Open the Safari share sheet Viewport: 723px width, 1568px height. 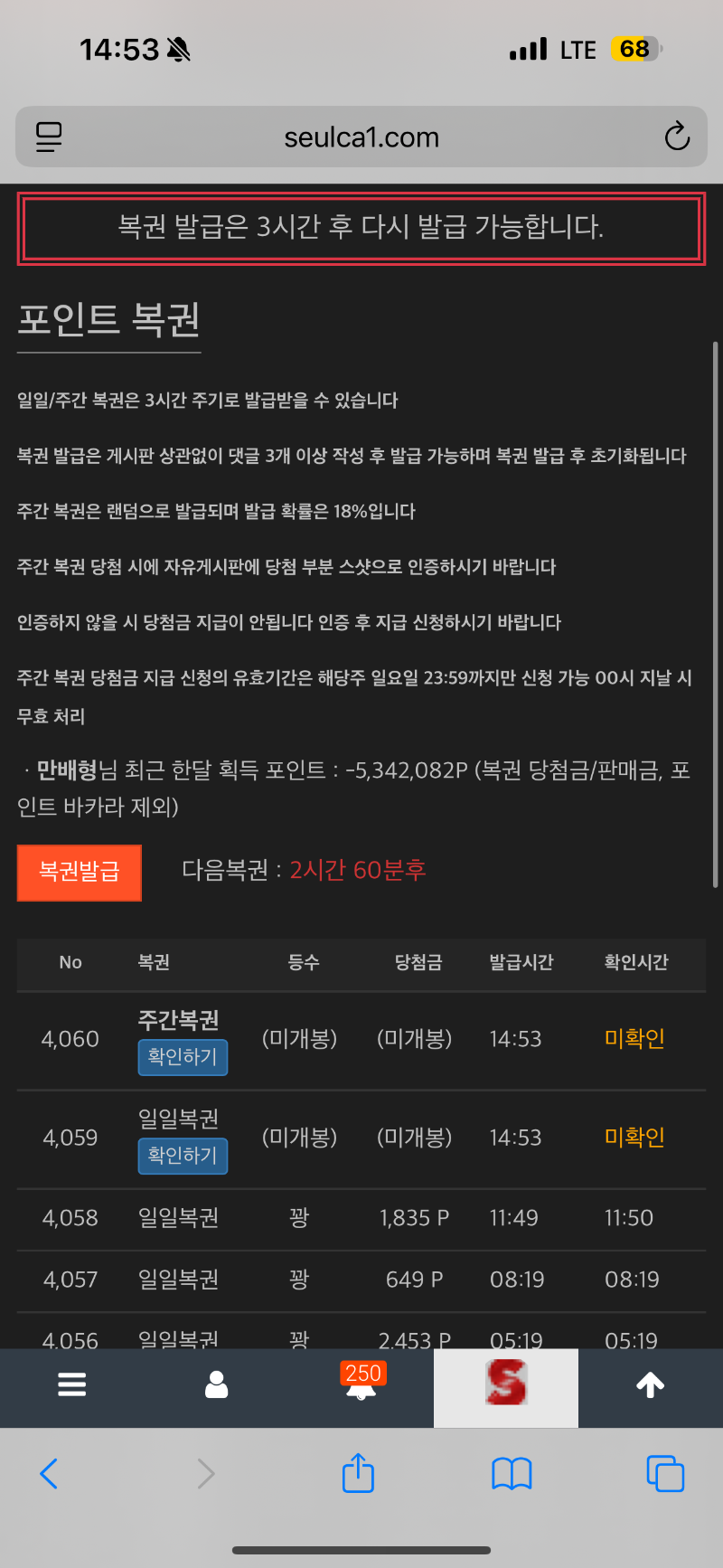click(x=358, y=1473)
